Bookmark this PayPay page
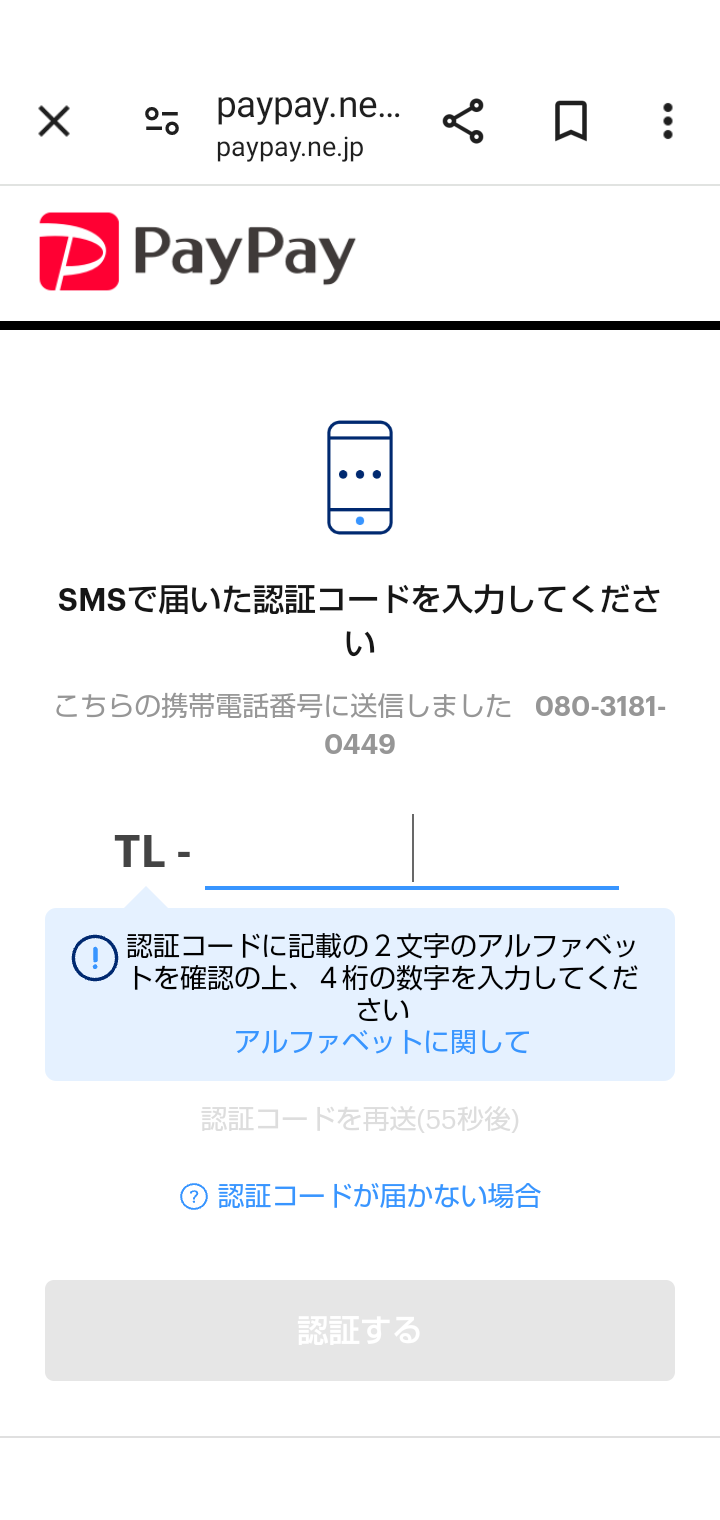720x1520 pixels. point(570,122)
